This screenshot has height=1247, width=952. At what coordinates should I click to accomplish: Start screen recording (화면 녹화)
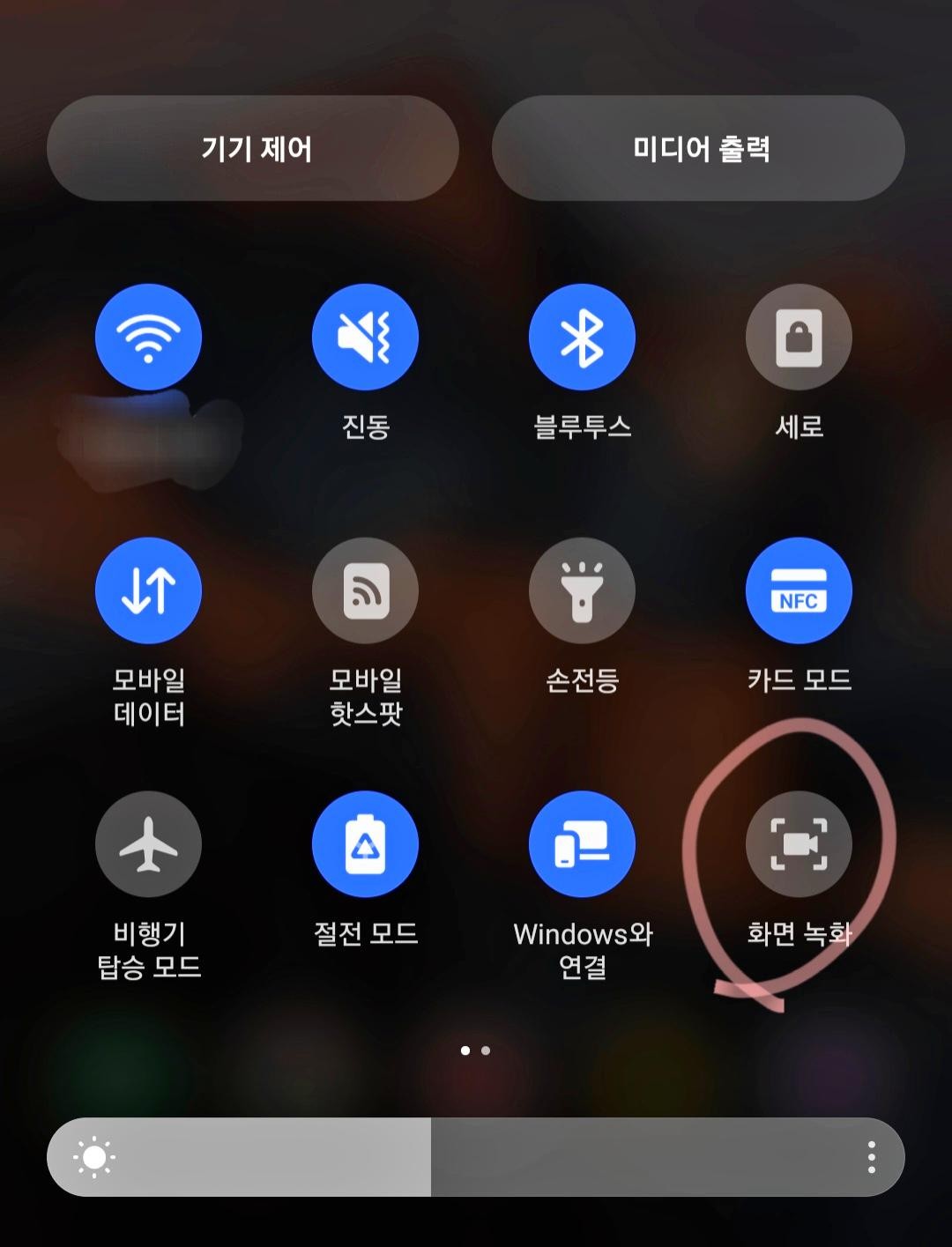[x=799, y=843]
